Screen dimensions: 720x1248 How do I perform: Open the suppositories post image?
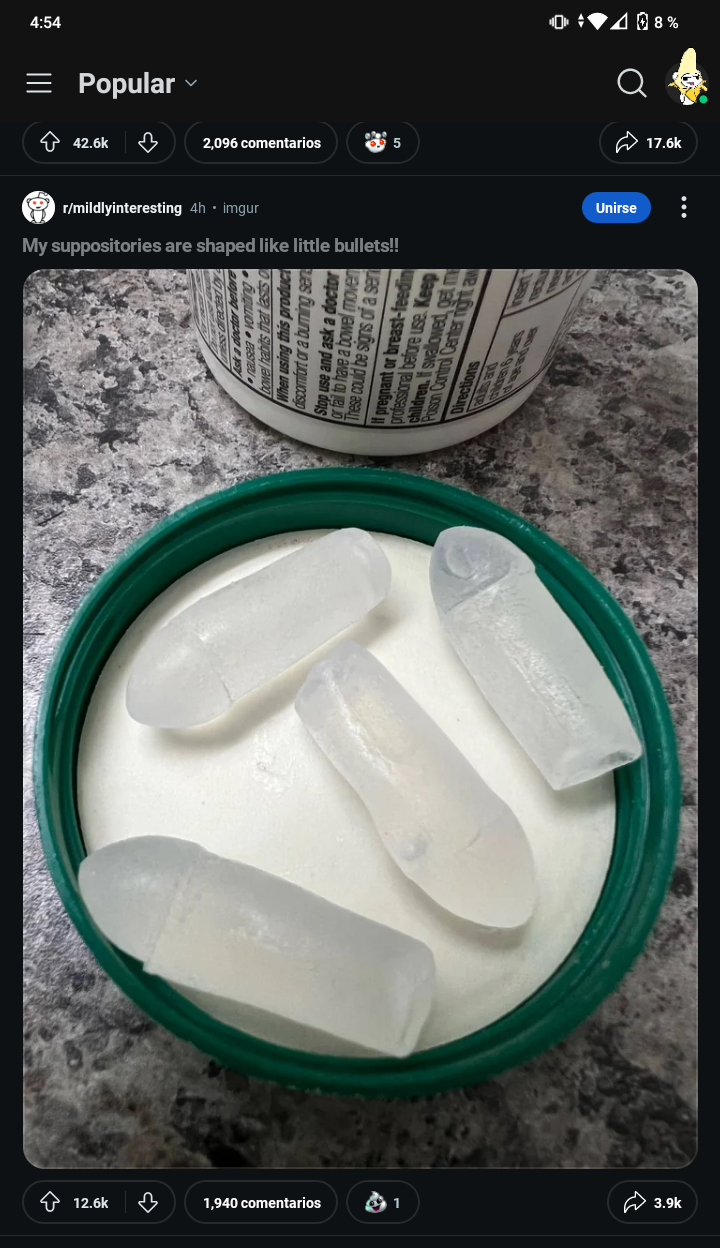point(360,718)
